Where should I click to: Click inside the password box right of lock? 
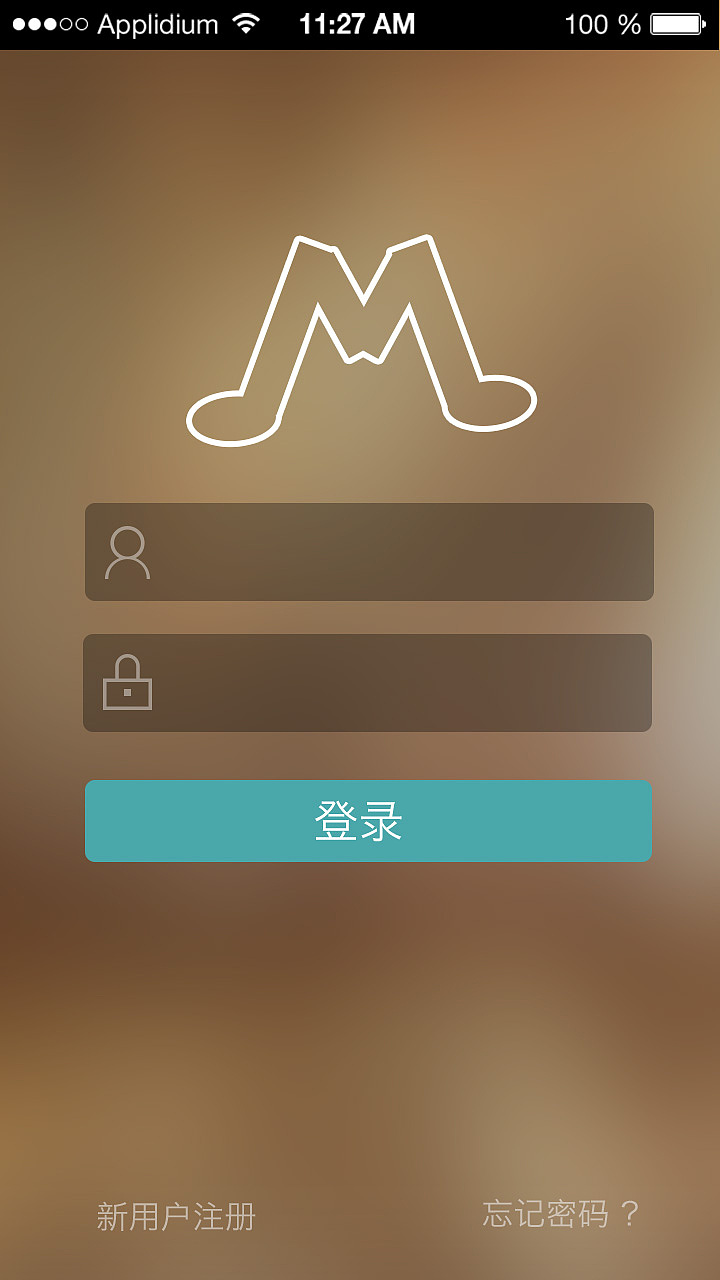point(400,684)
